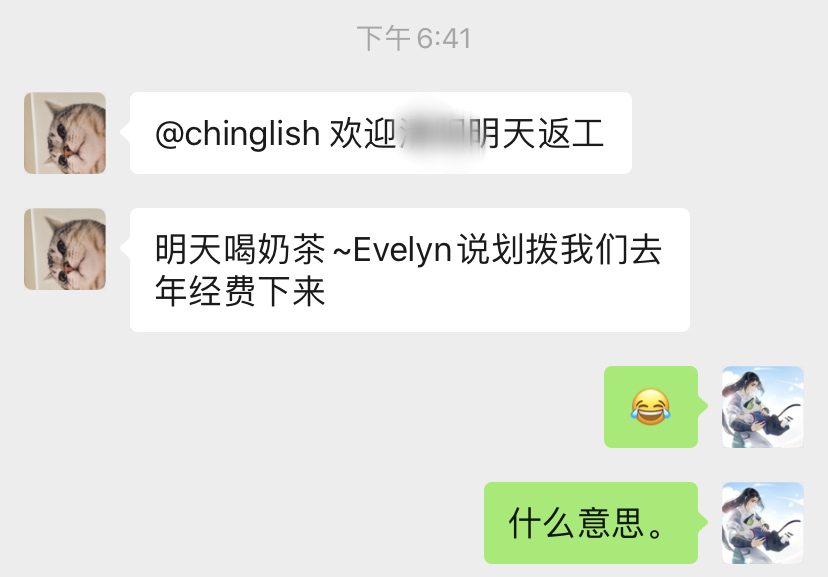Open sender's cat avatar beside the @chinglish message

(65, 133)
